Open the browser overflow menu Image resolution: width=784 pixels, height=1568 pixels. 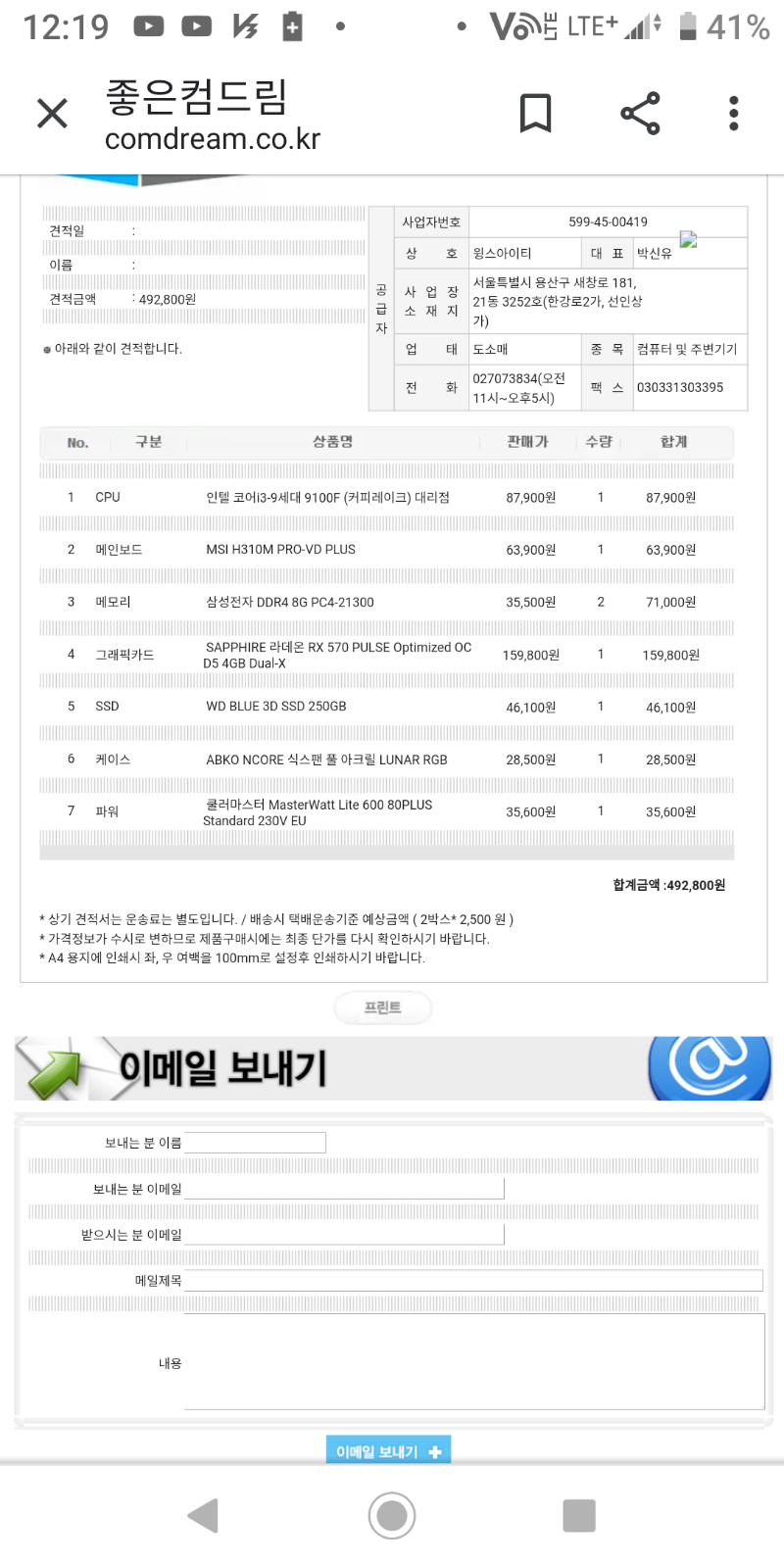click(x=733, y=114)
